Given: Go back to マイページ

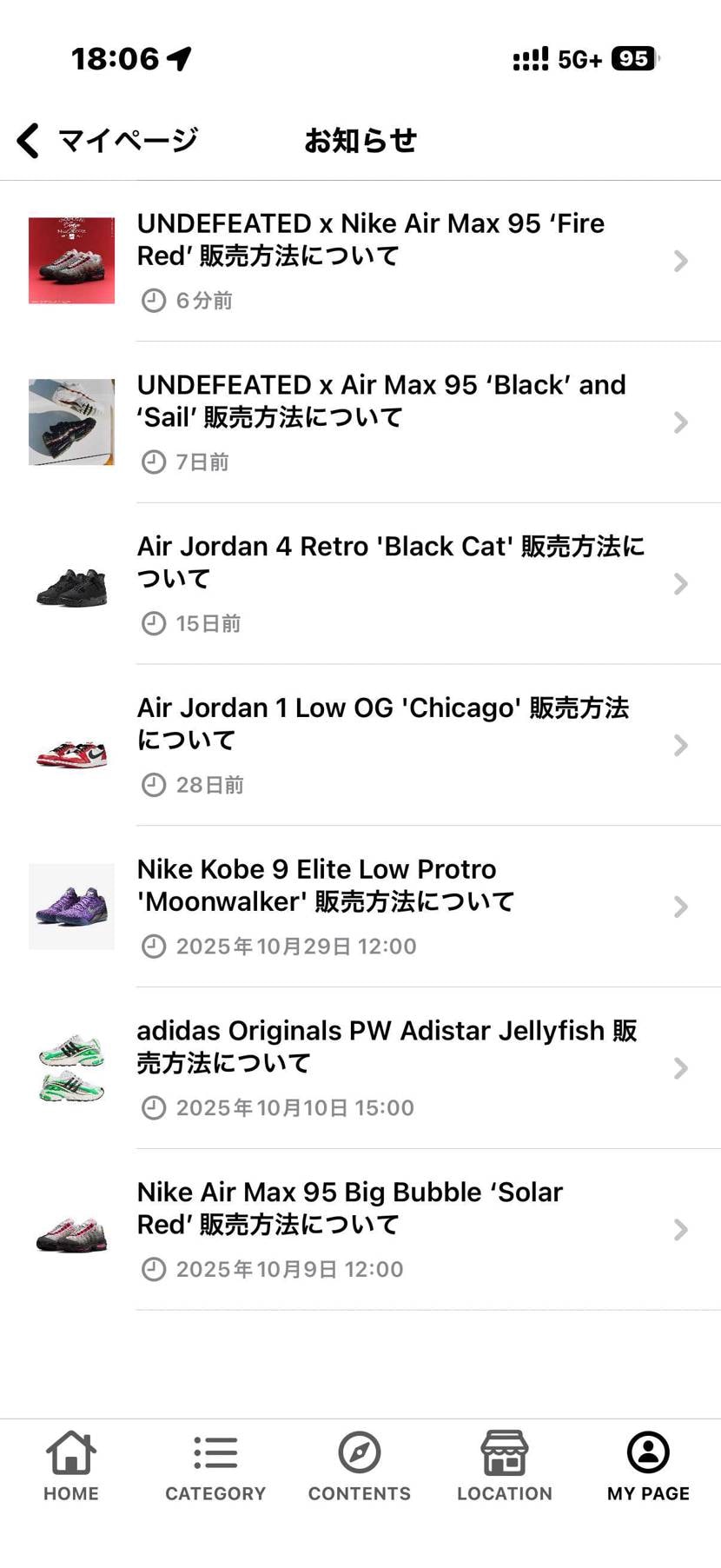Looking at the screenshot, I should (106, 140).
